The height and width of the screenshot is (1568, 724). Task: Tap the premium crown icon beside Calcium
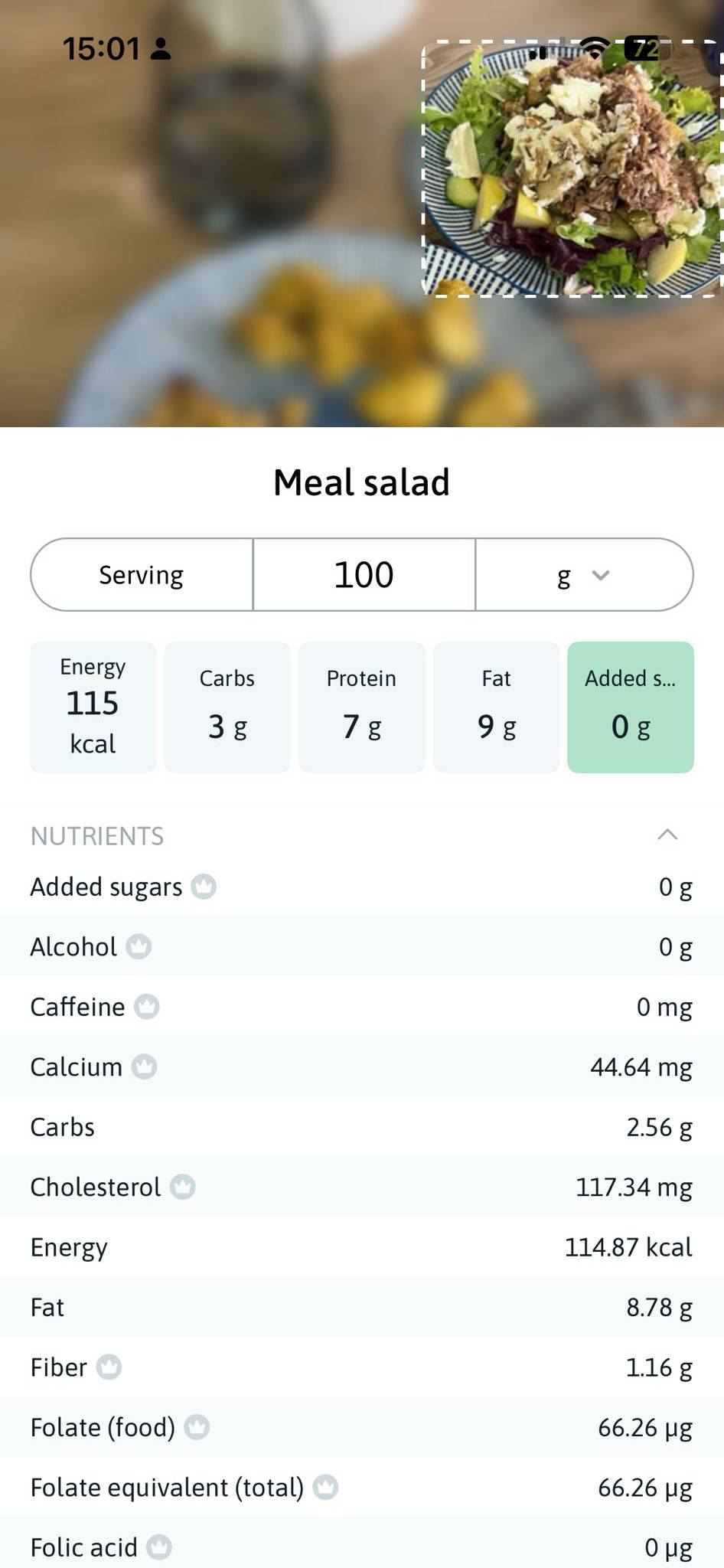[144, 1067]
